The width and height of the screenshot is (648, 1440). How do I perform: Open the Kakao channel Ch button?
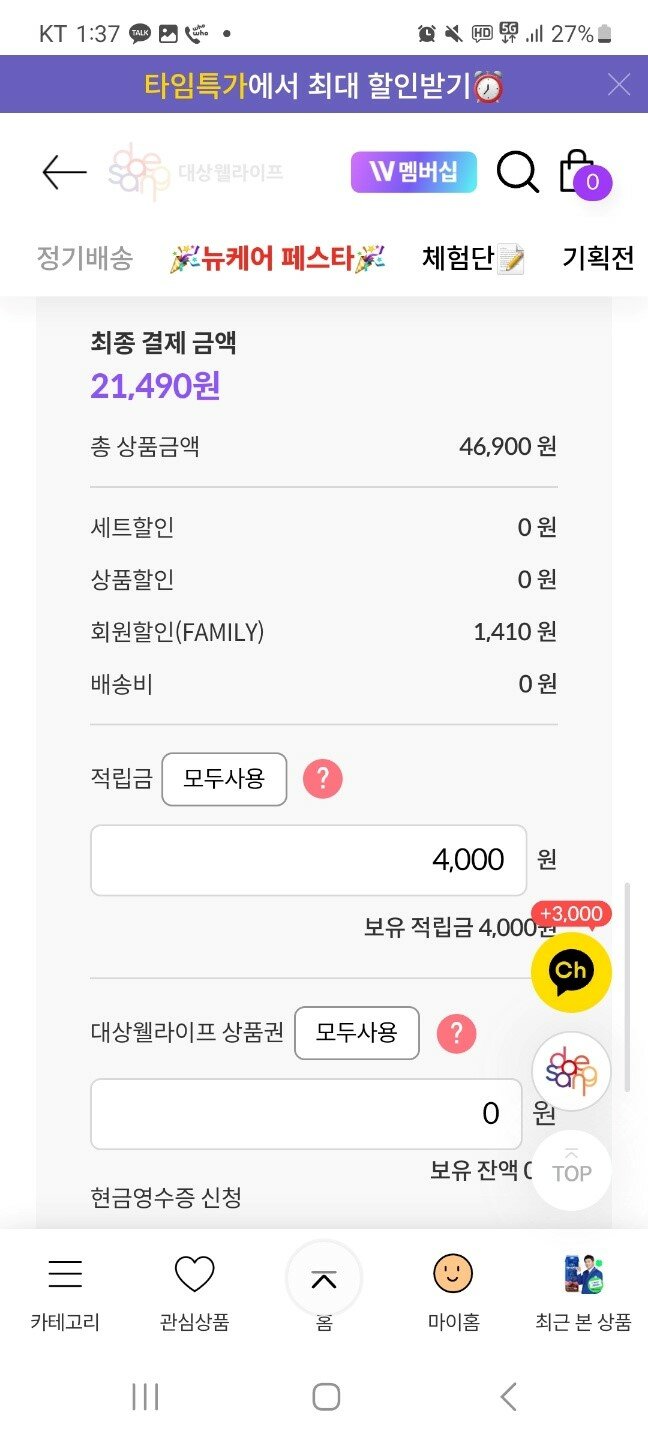[x=571, y=971]
